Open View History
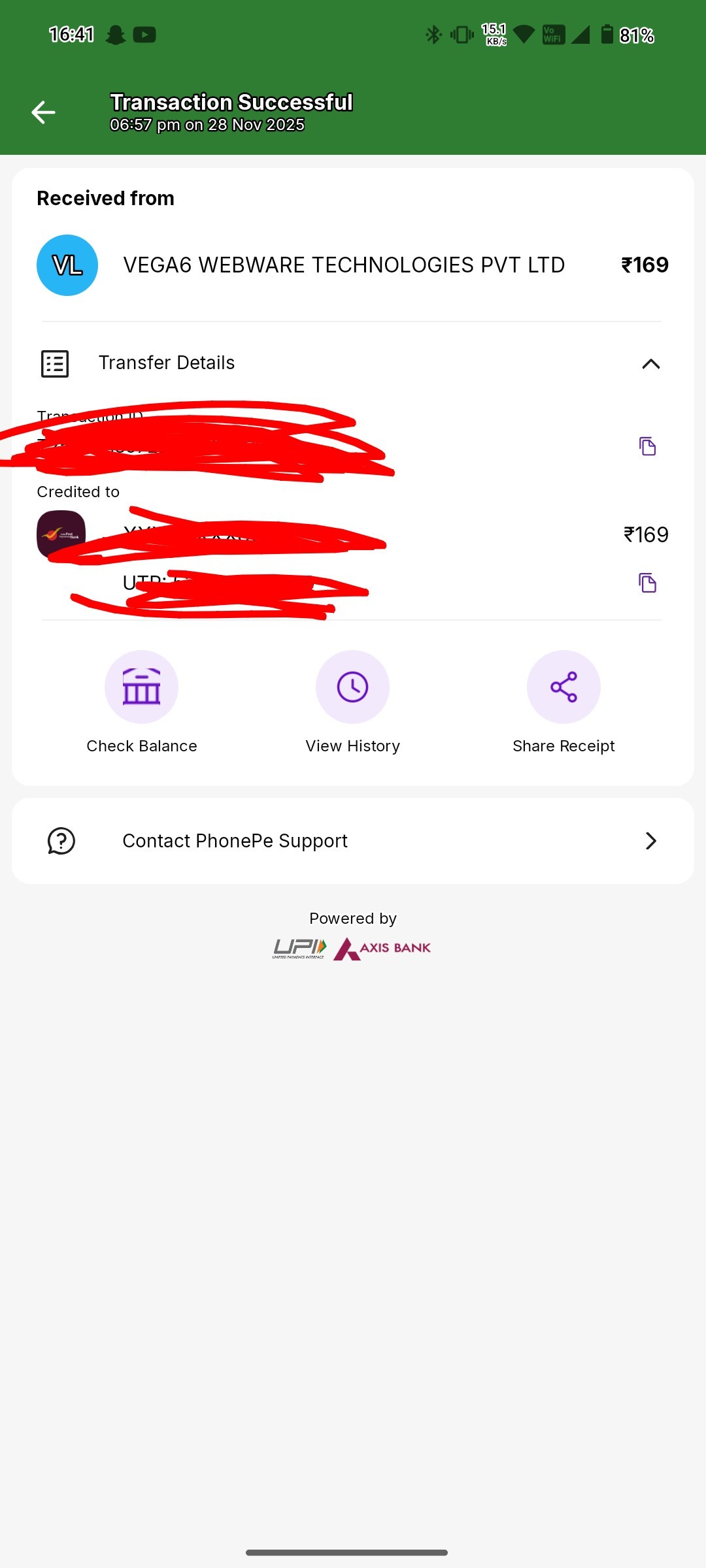This screenshot has height=1568, width=706. (352, 687)
